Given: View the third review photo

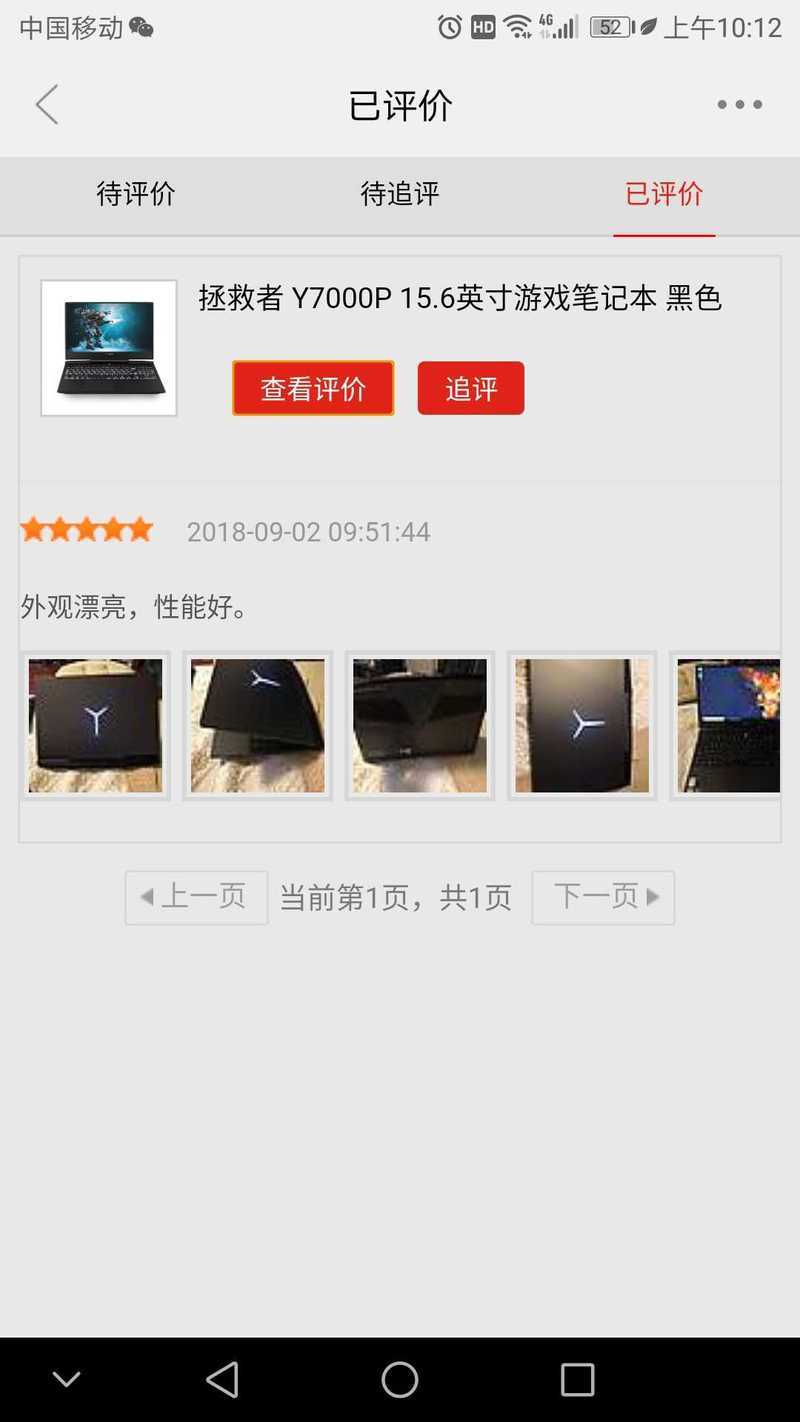Looking at the screenshot, I should 420,726.
